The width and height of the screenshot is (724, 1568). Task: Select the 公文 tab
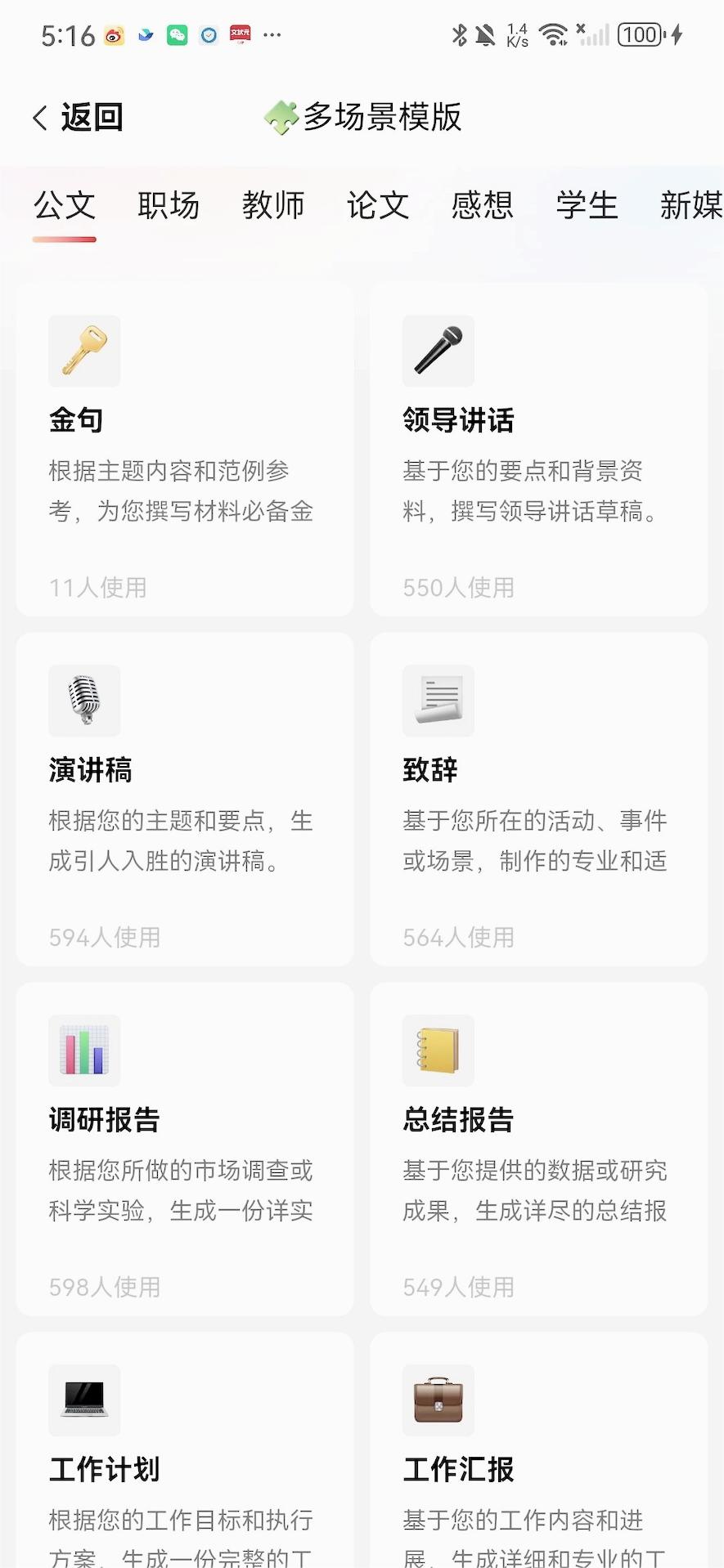point(65,205)
